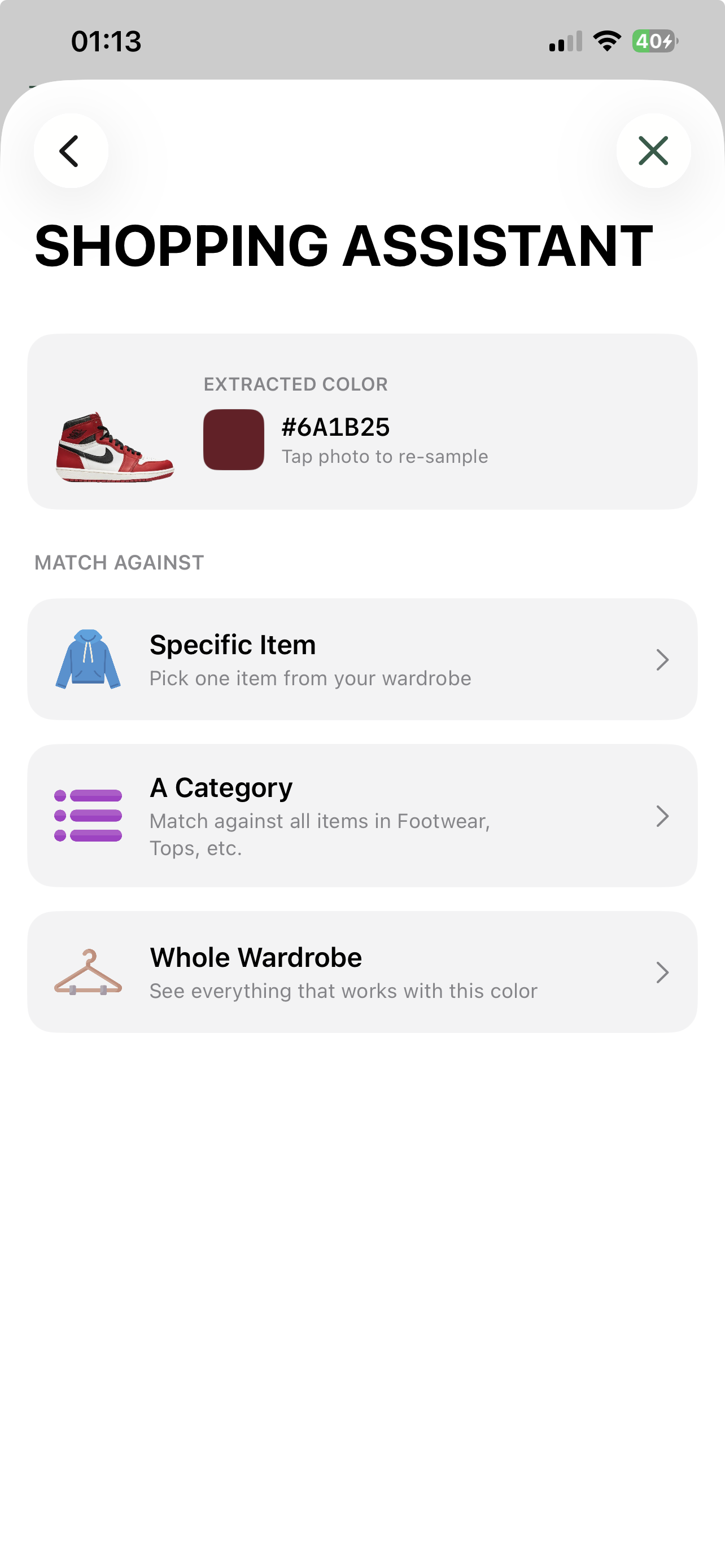
Task: Choose A Category to match against
Action: [x=362, y=815]
